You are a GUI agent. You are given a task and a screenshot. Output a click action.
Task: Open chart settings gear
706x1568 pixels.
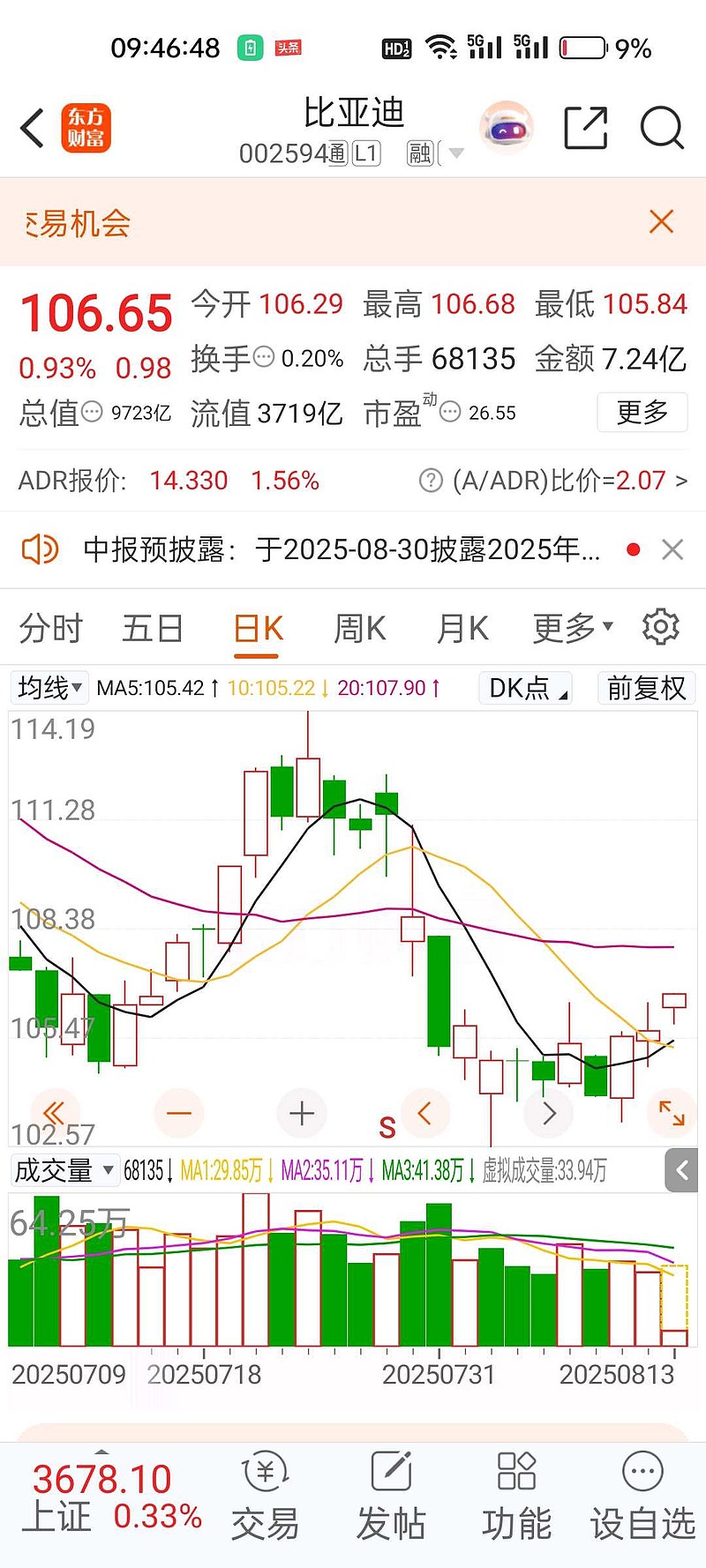coord(661,627)
